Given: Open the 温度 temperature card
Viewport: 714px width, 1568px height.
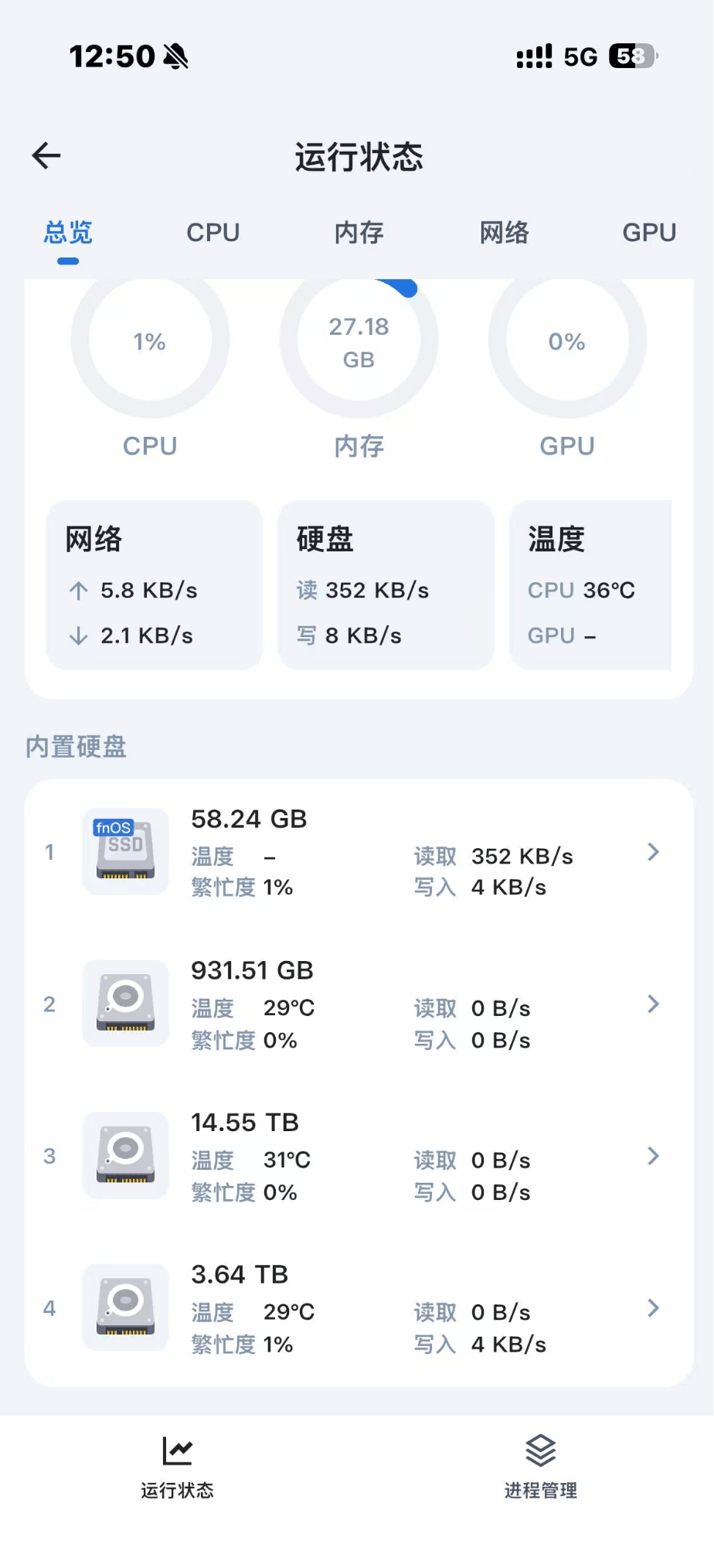Looking at the screenshot, I should 590,585.
